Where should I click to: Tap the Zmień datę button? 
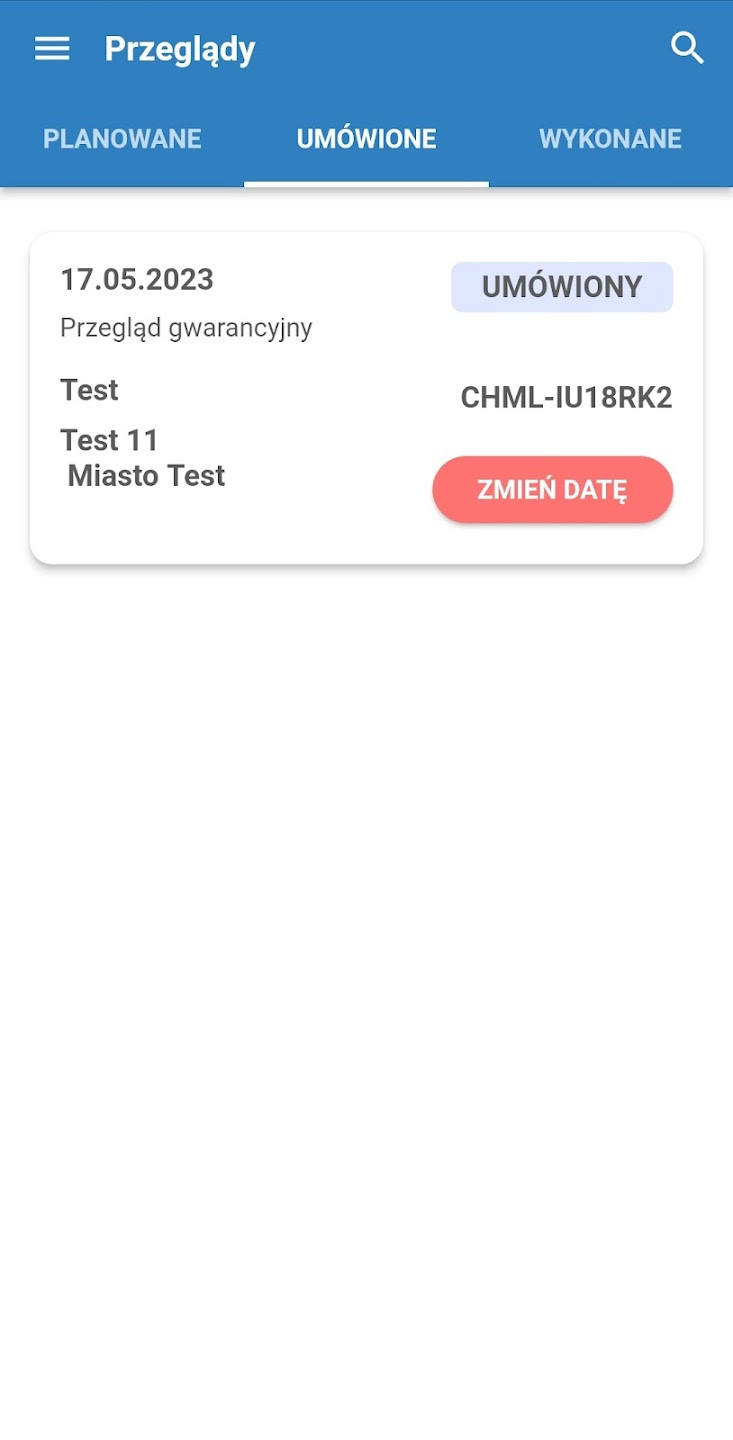[552, 490]
